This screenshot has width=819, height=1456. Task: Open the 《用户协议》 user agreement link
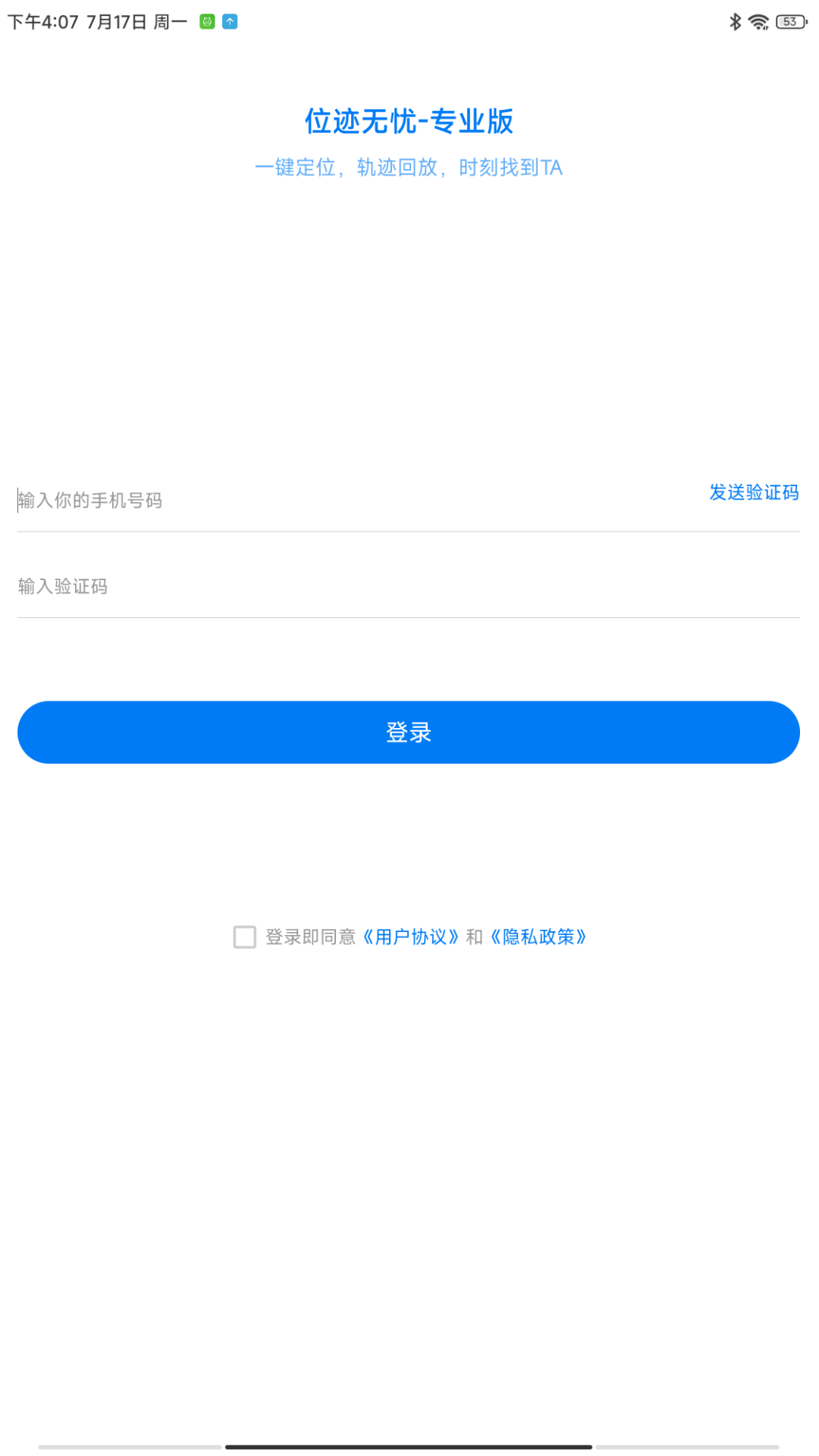411,937
